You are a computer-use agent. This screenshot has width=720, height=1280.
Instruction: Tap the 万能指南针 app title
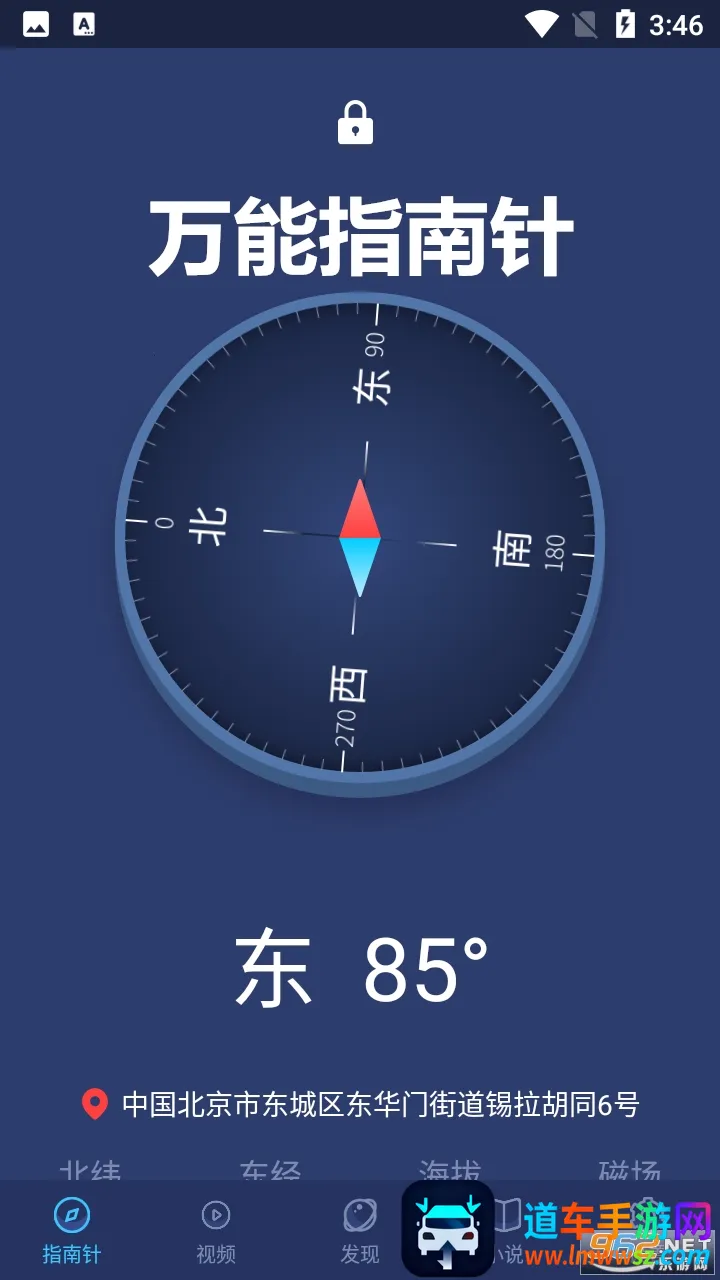358,232
